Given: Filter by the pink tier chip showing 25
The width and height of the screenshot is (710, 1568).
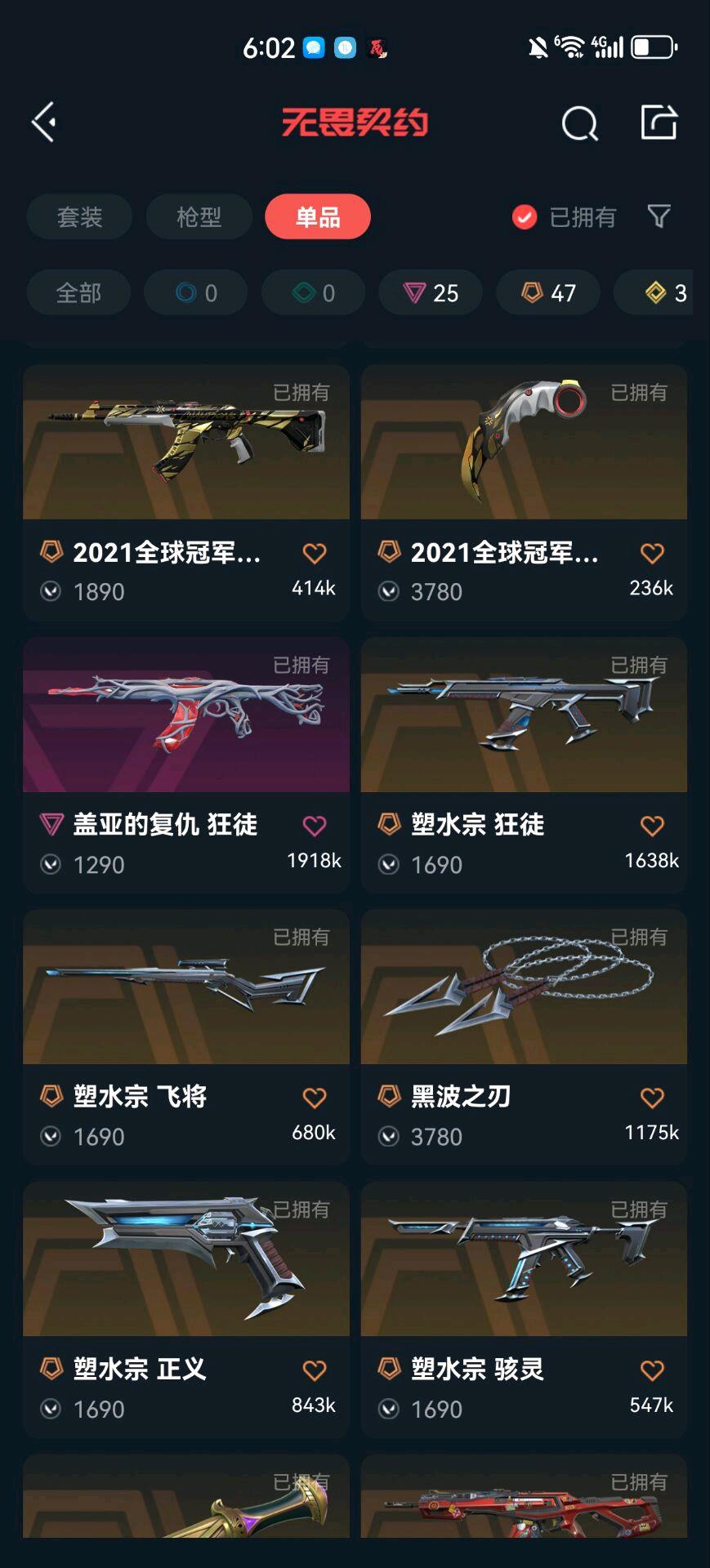Looking at the screenshot, I should tap(431, 293).
